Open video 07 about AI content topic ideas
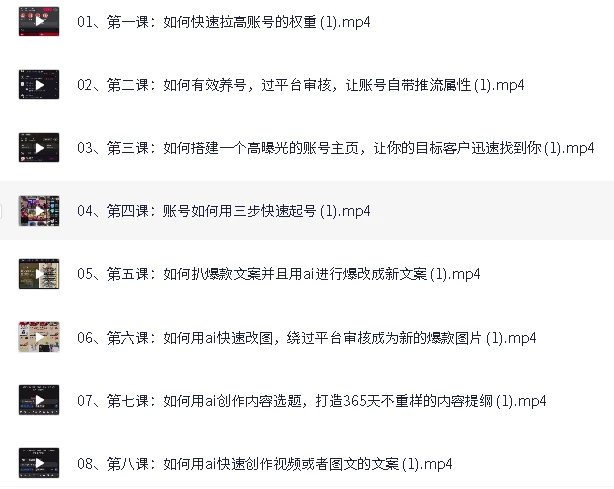This screenshot has width=614, height=489. (312, 401)
